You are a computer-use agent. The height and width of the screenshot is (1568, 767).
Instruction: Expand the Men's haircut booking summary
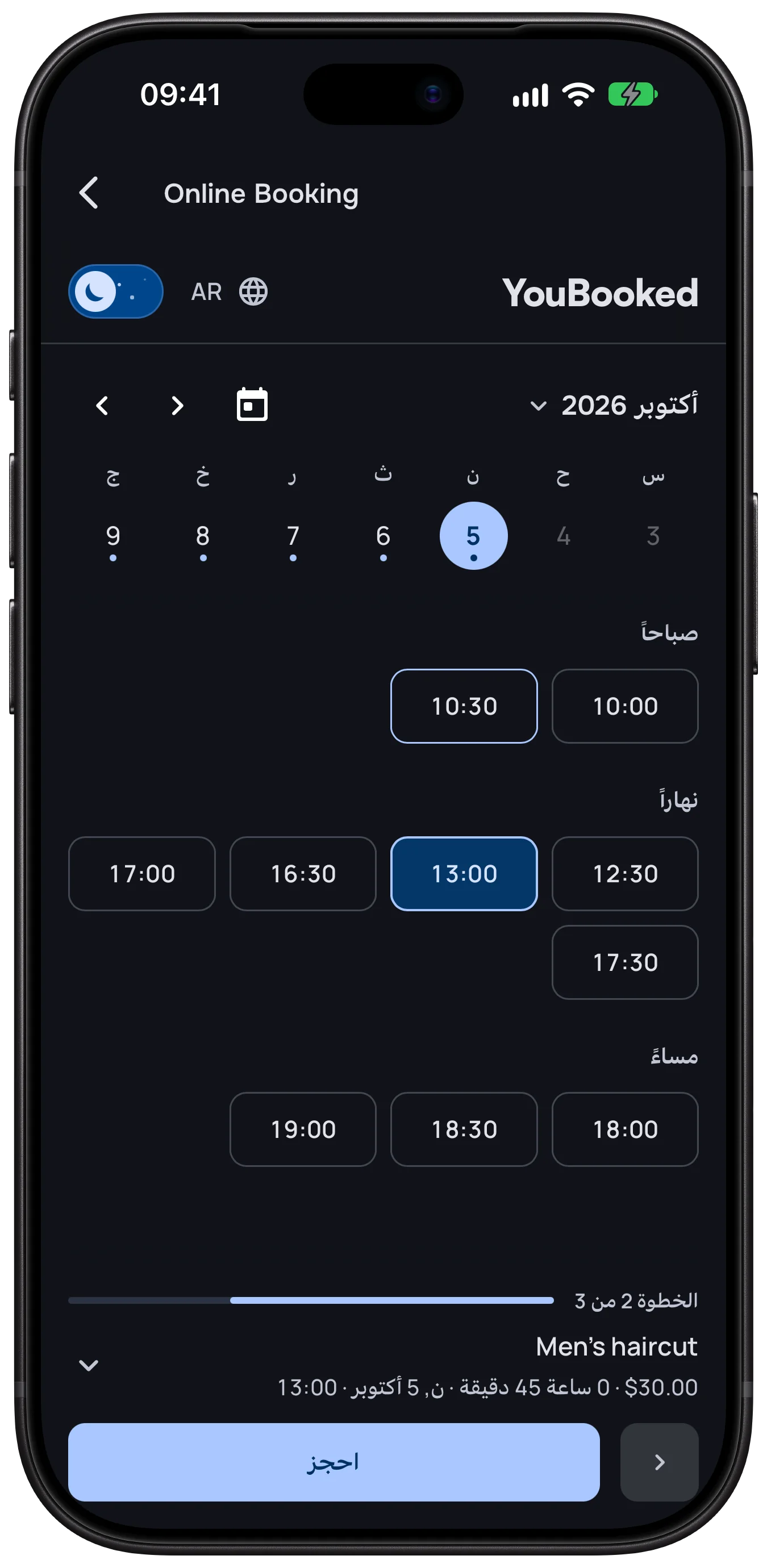click(89, 1365)
